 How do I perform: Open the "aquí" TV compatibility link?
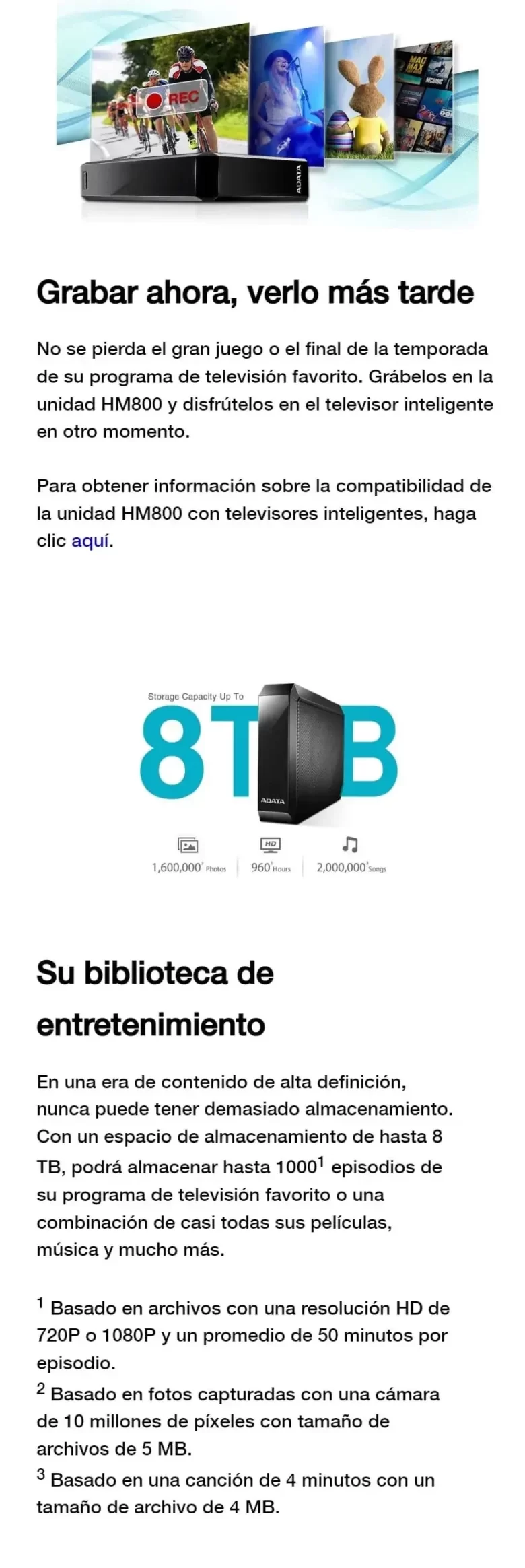pyautogui.click(x=90, y=541)
